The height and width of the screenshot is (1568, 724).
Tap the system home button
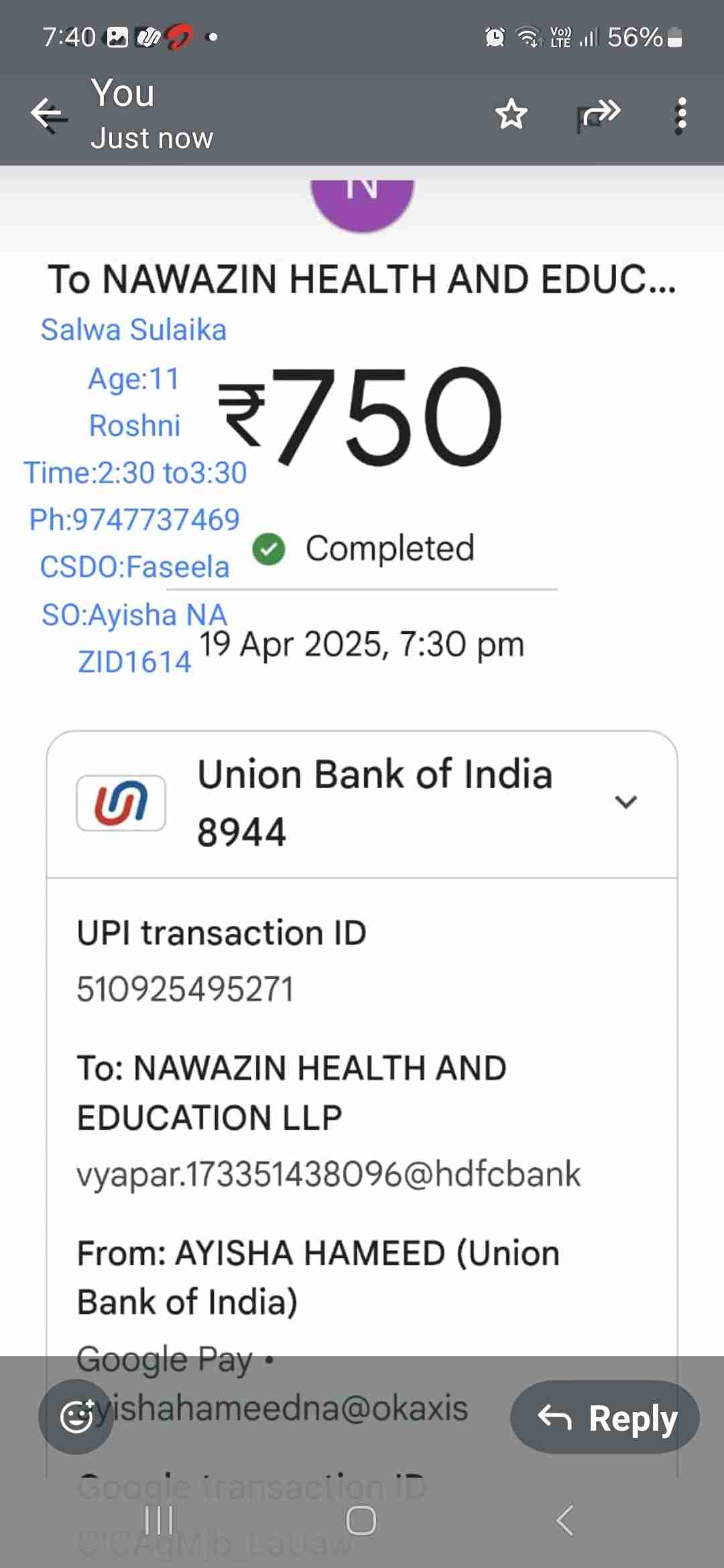tap(361, 1520)
